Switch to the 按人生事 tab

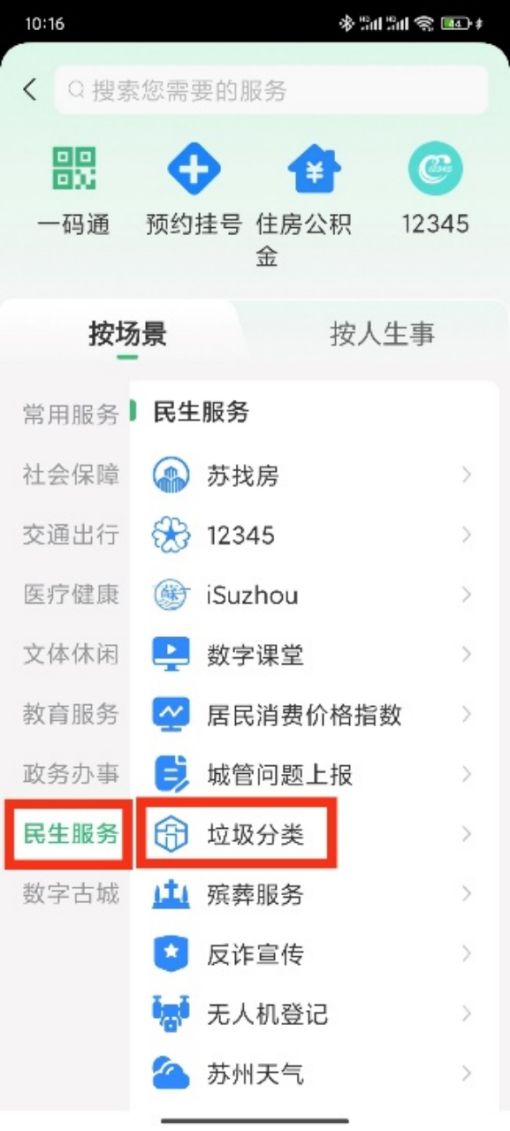(382, 334)
